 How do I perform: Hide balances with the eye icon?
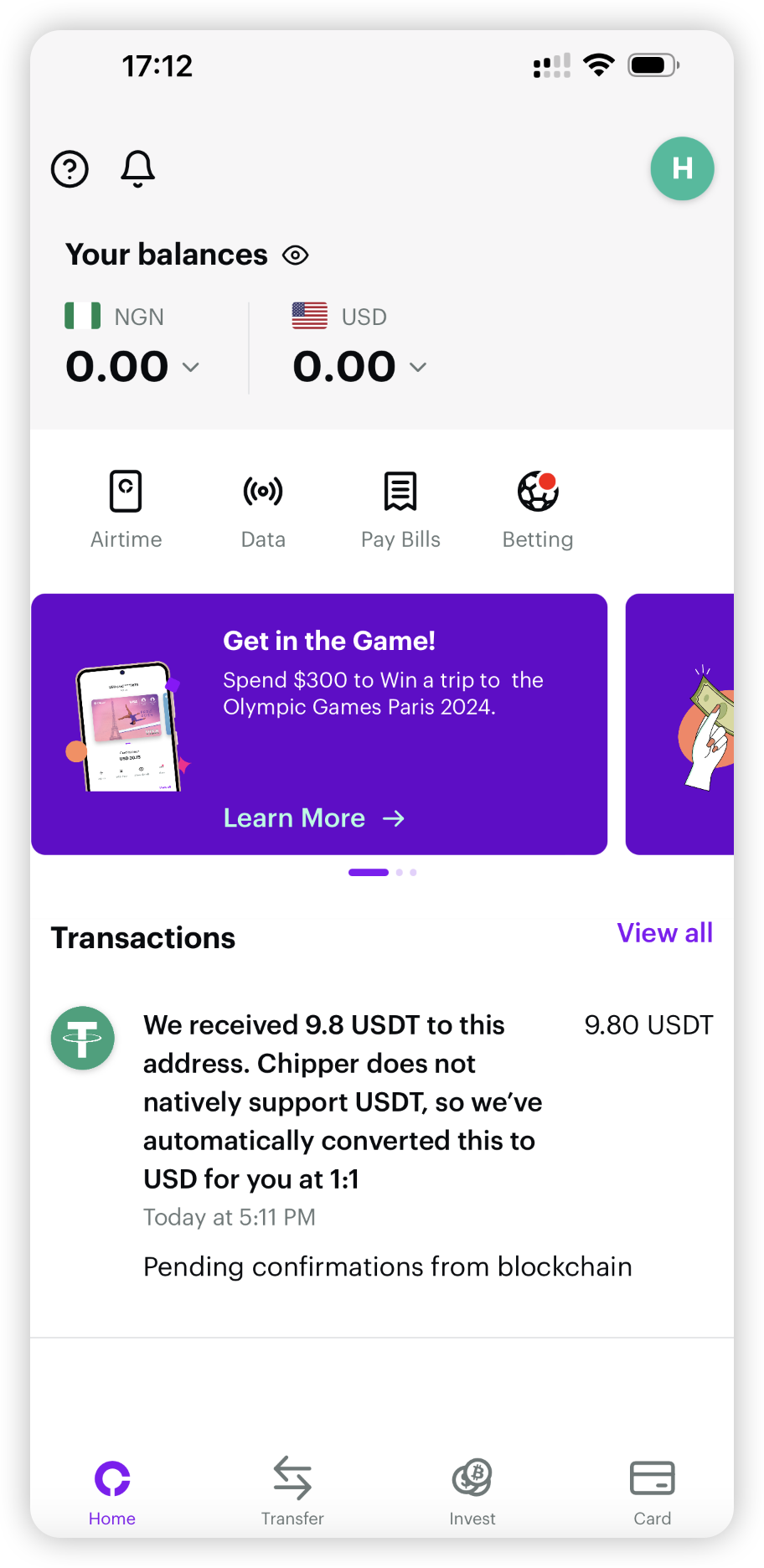[296, 255]
